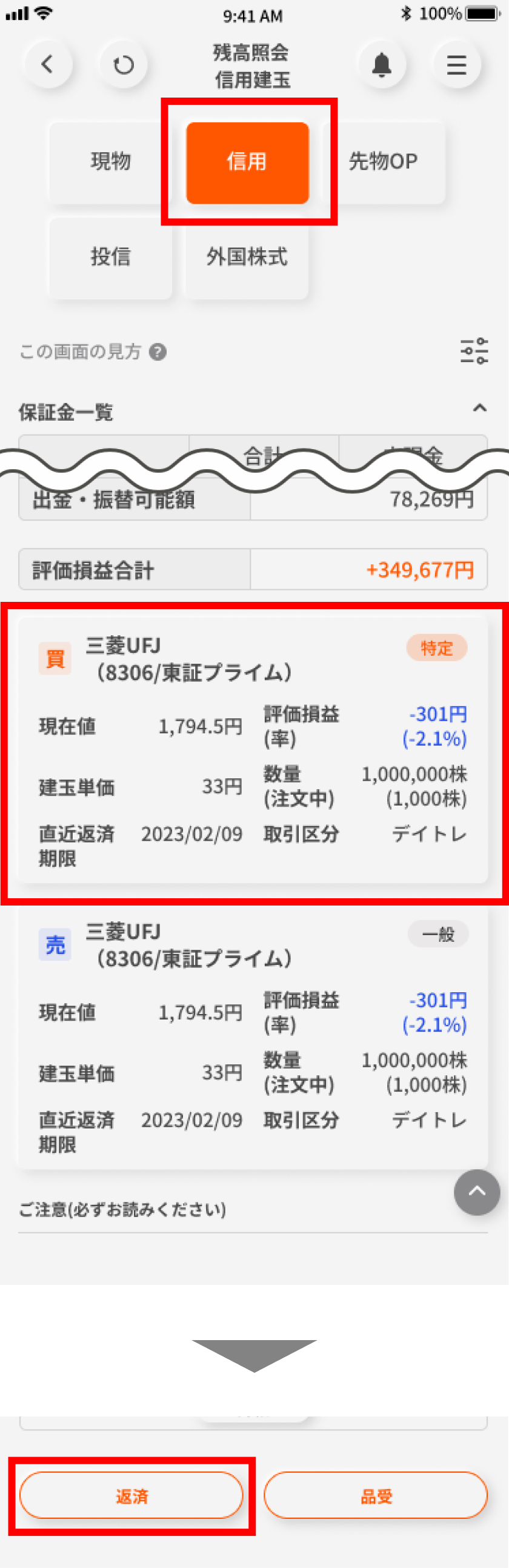Switch to the 外国株式 tab
This screenshot has height=1568, width=509.
click(247, 257)
